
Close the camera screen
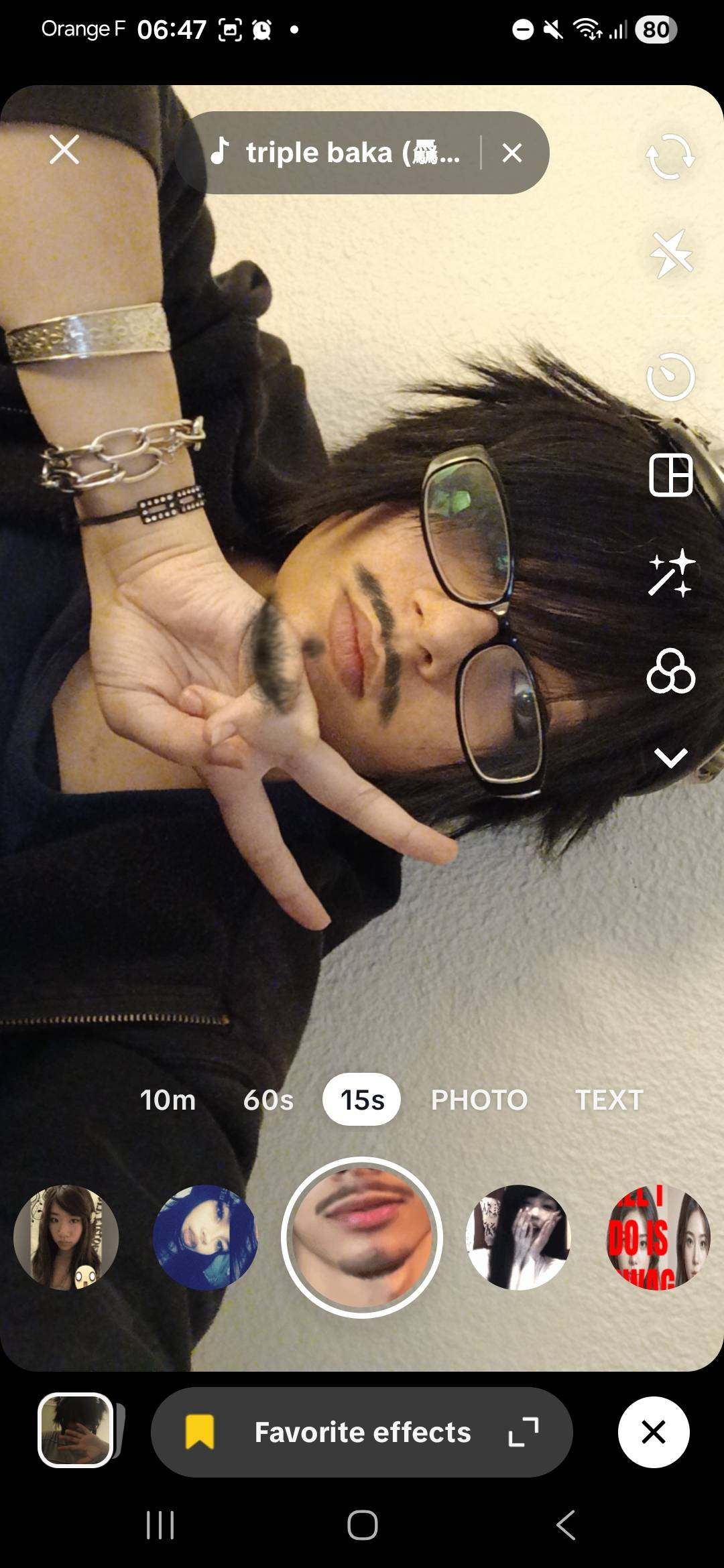point(64,149)
